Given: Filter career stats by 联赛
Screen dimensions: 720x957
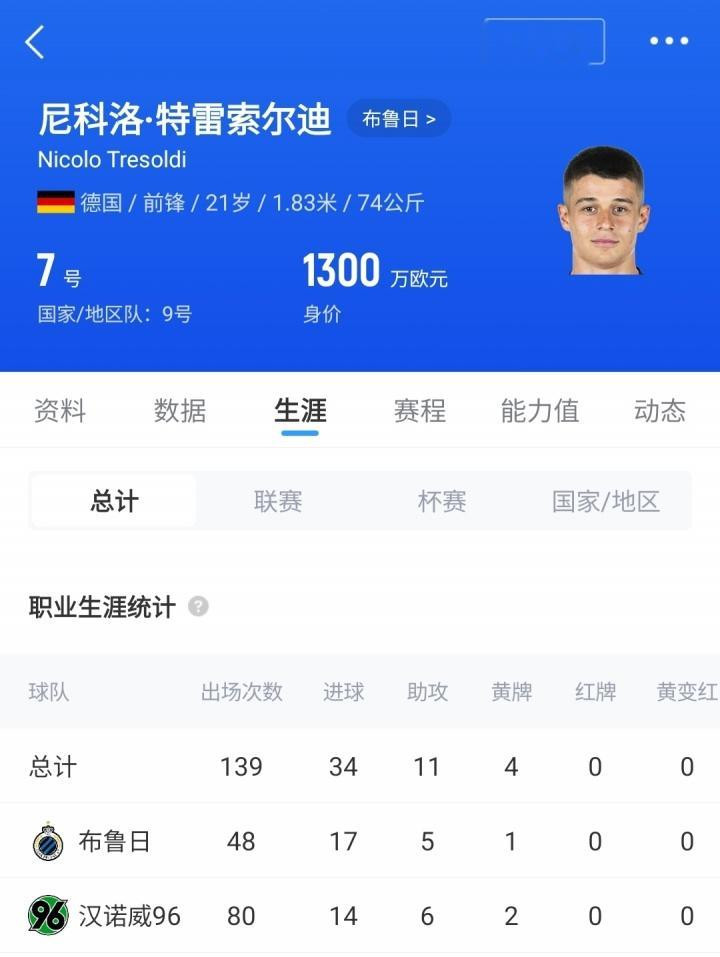Looking at the screenshot, I should pyautogui.click(x=278, y=501).
